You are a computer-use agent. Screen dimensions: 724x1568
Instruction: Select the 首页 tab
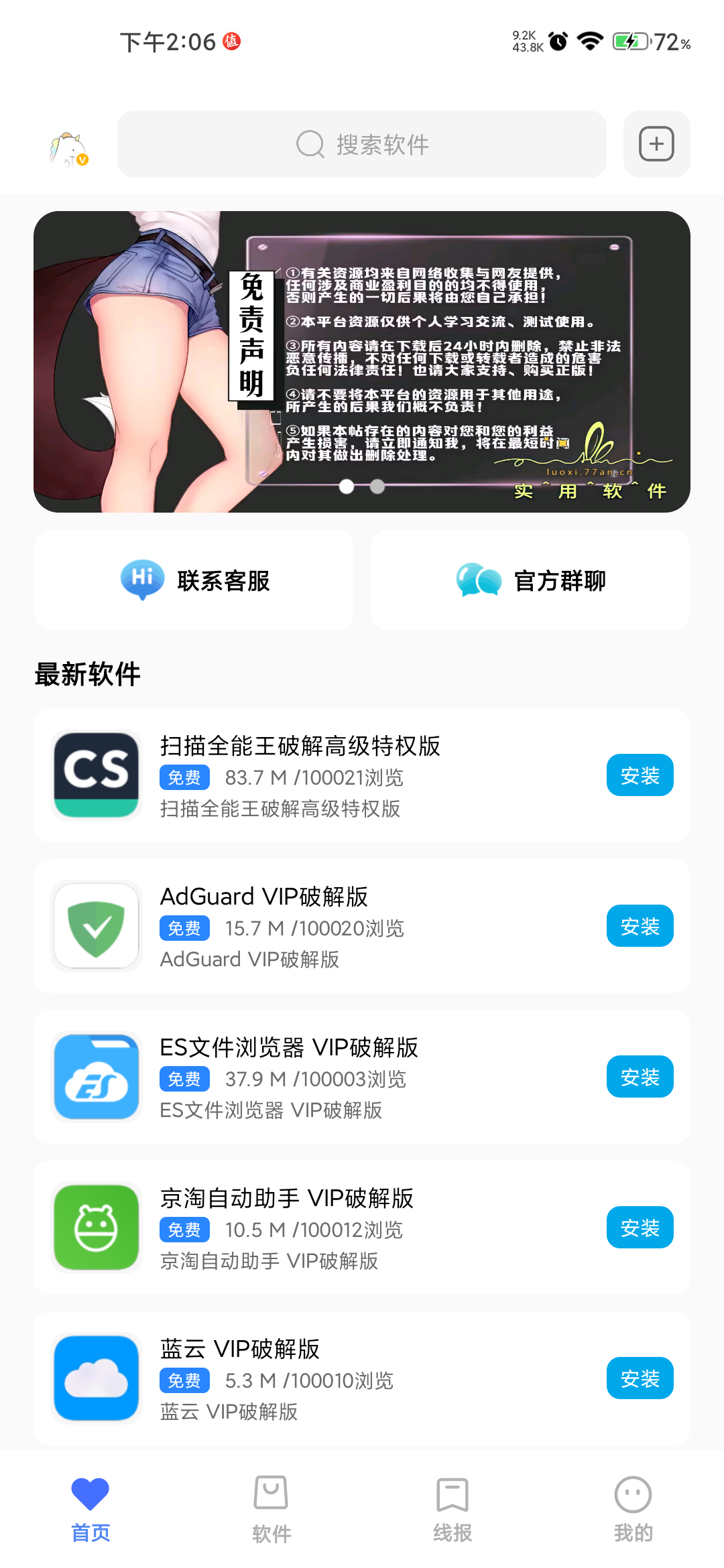click(x=90, y=1508)
